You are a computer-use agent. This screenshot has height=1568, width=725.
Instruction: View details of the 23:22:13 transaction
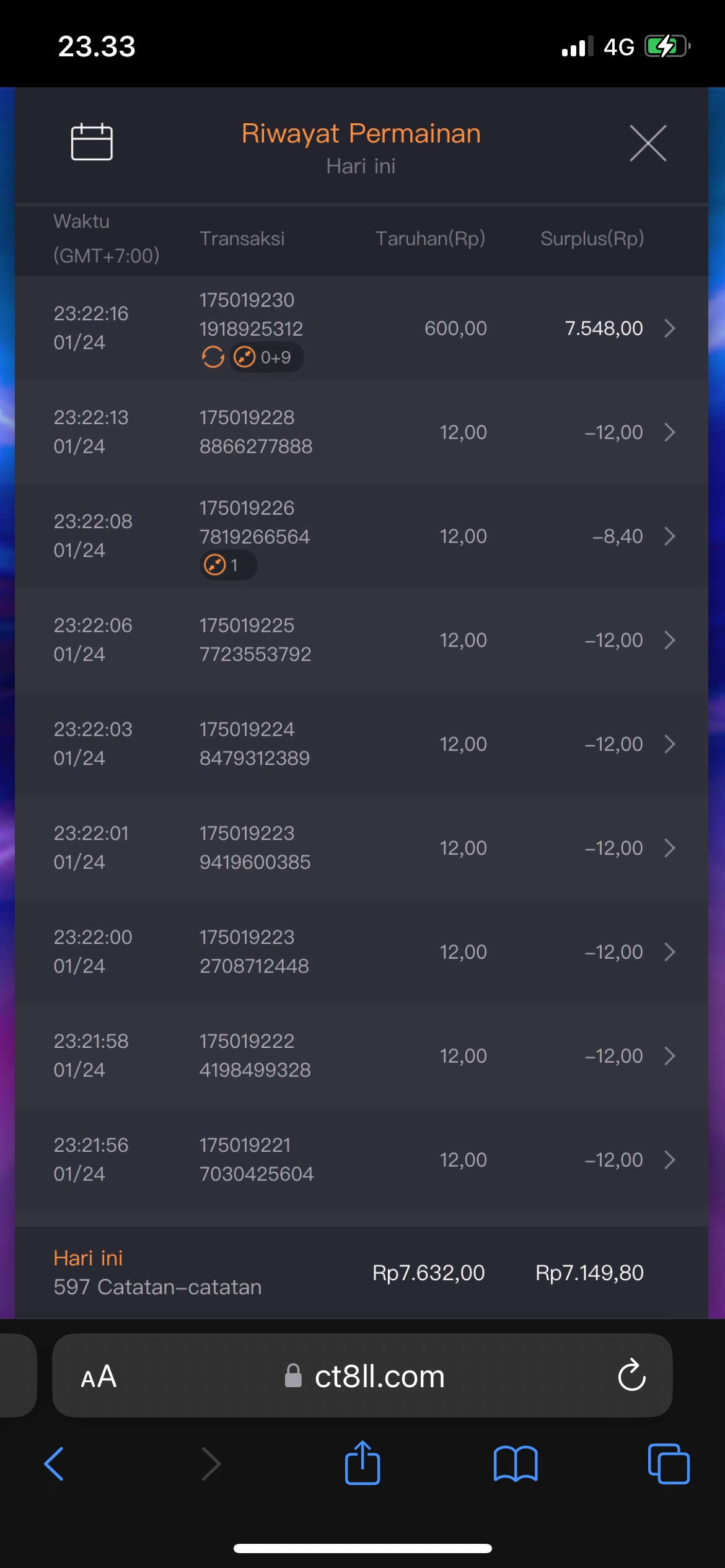669,432
